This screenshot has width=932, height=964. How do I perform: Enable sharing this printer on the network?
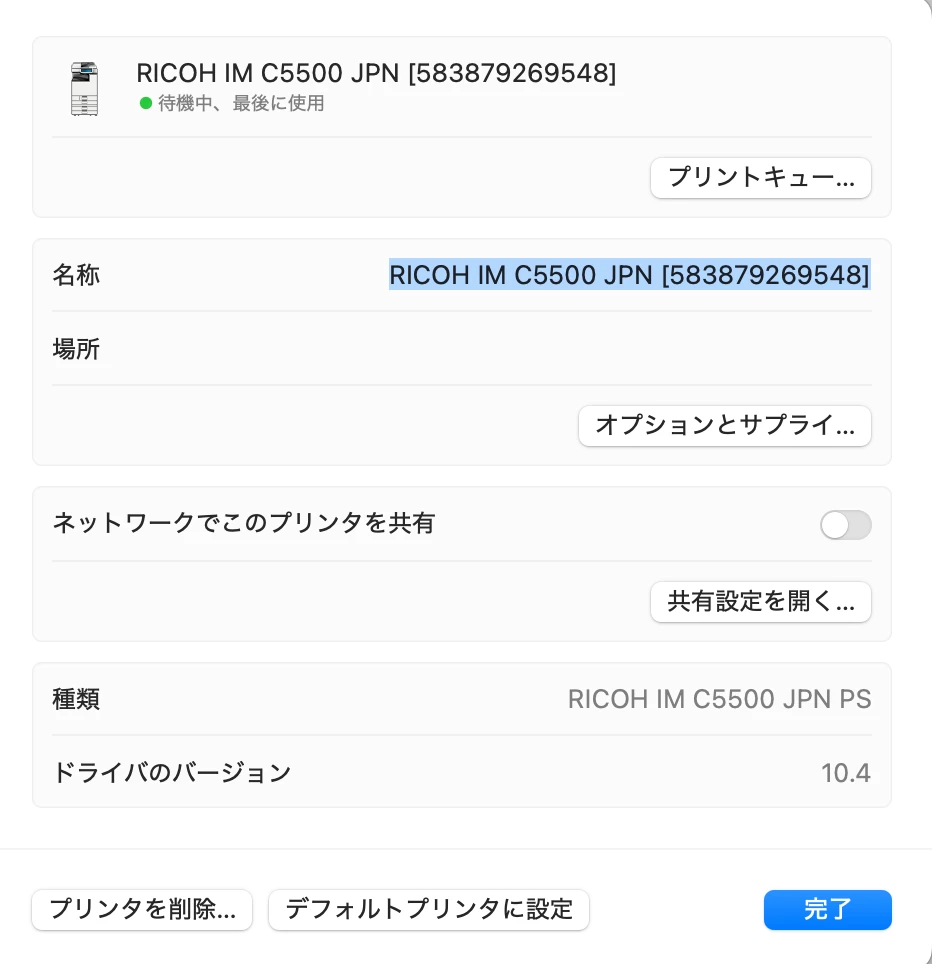(845, 524)
